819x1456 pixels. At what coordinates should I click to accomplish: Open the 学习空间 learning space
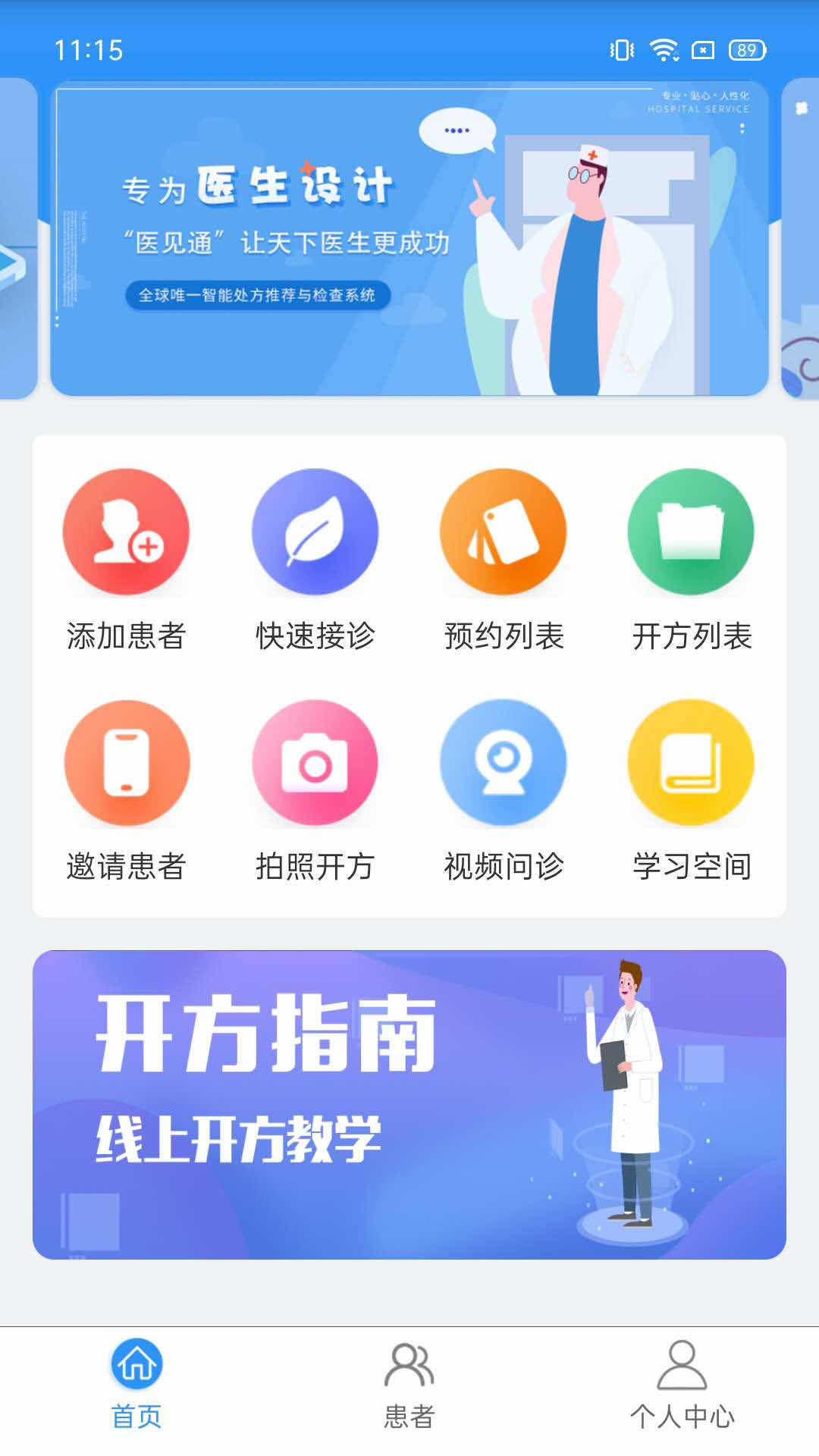[692, 764]
